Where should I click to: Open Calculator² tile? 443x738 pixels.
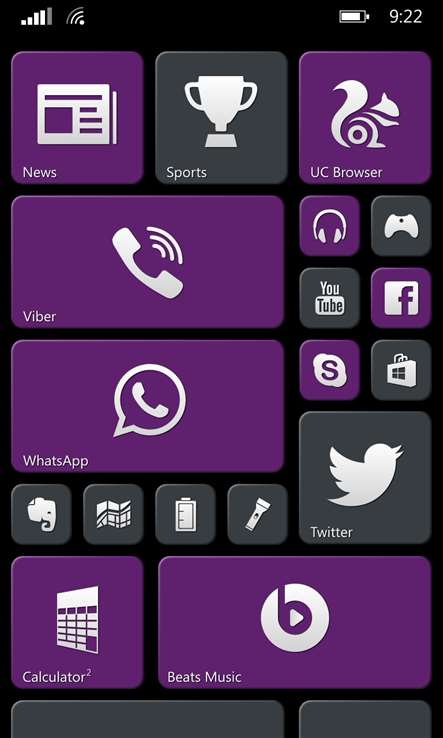[x=77, y=622]
